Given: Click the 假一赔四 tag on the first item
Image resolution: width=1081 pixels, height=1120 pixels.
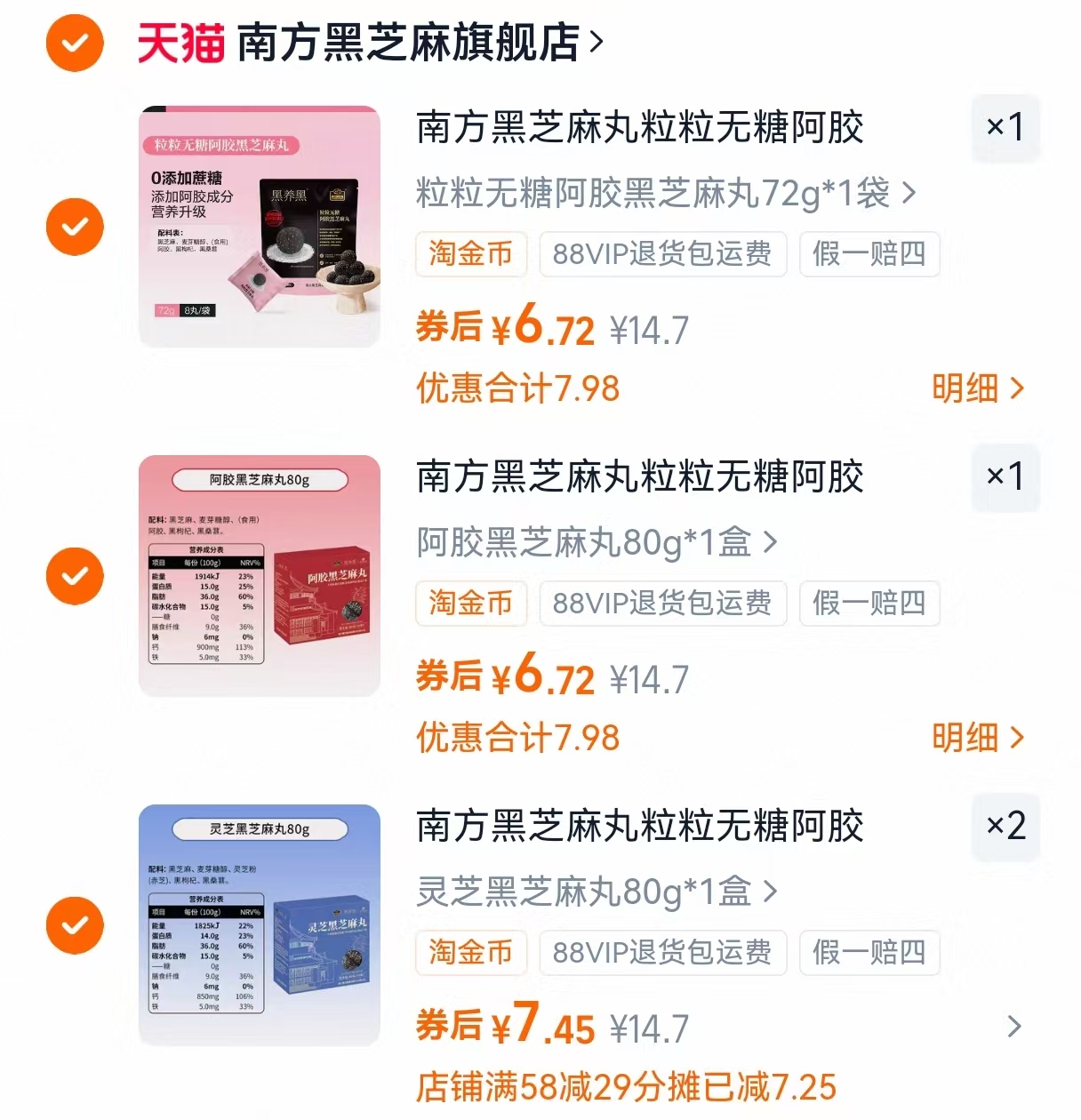Looking at the screenshot, I should click(869, 254).
